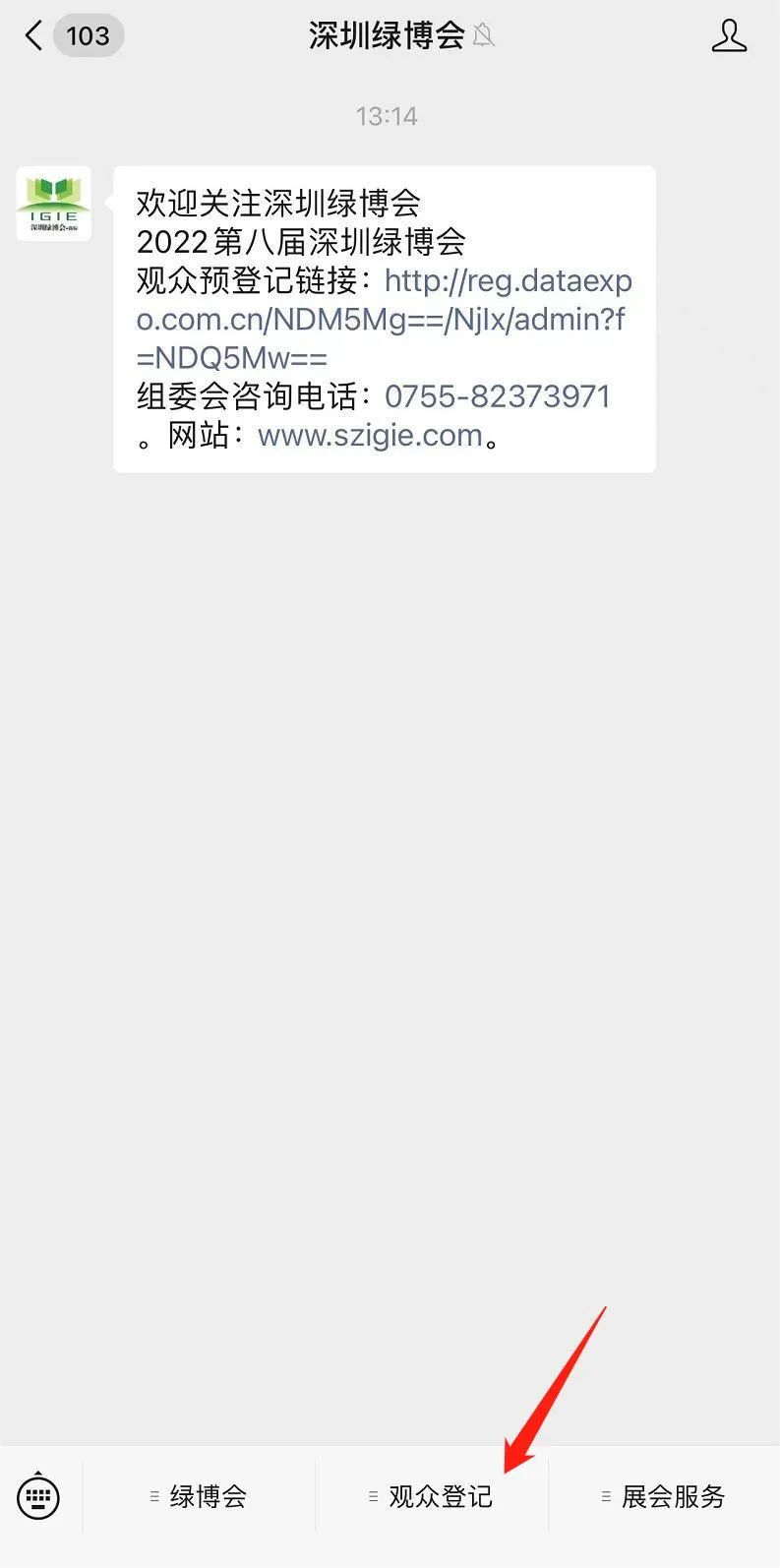Open the www.szigie.com website link
Viewport: 780px width, 1568px height.
pos(370,436)
